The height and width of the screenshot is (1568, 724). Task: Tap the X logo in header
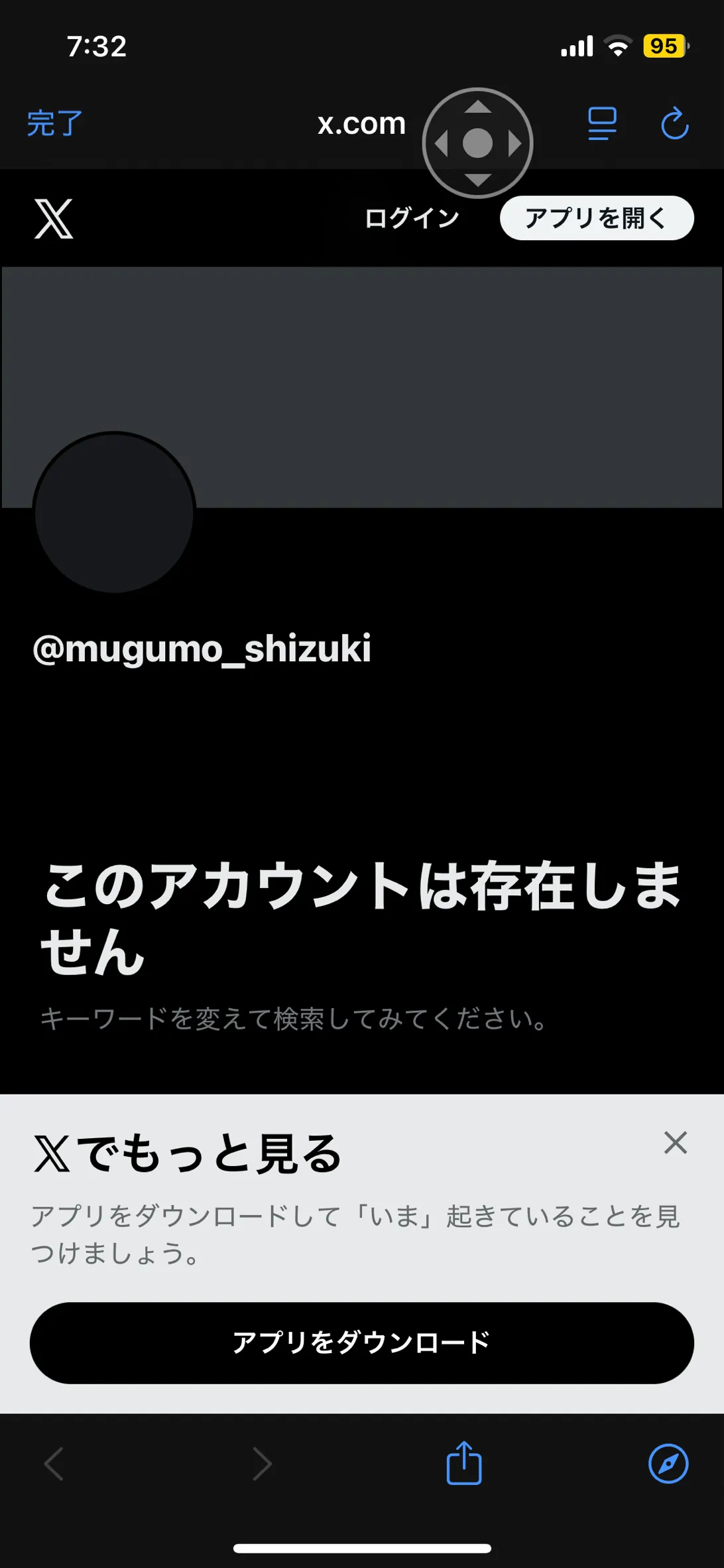click(54, 218)
